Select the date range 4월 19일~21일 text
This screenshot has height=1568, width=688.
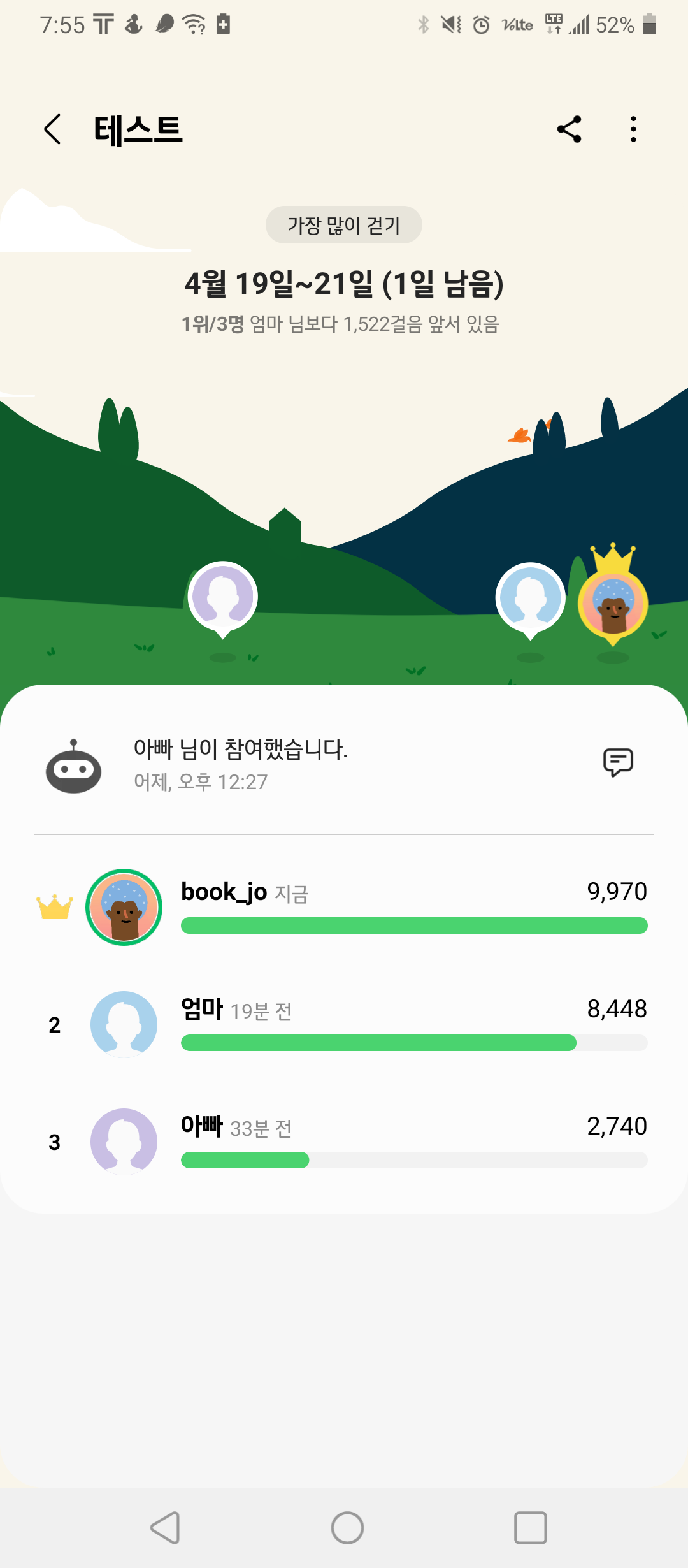[344, 283]
